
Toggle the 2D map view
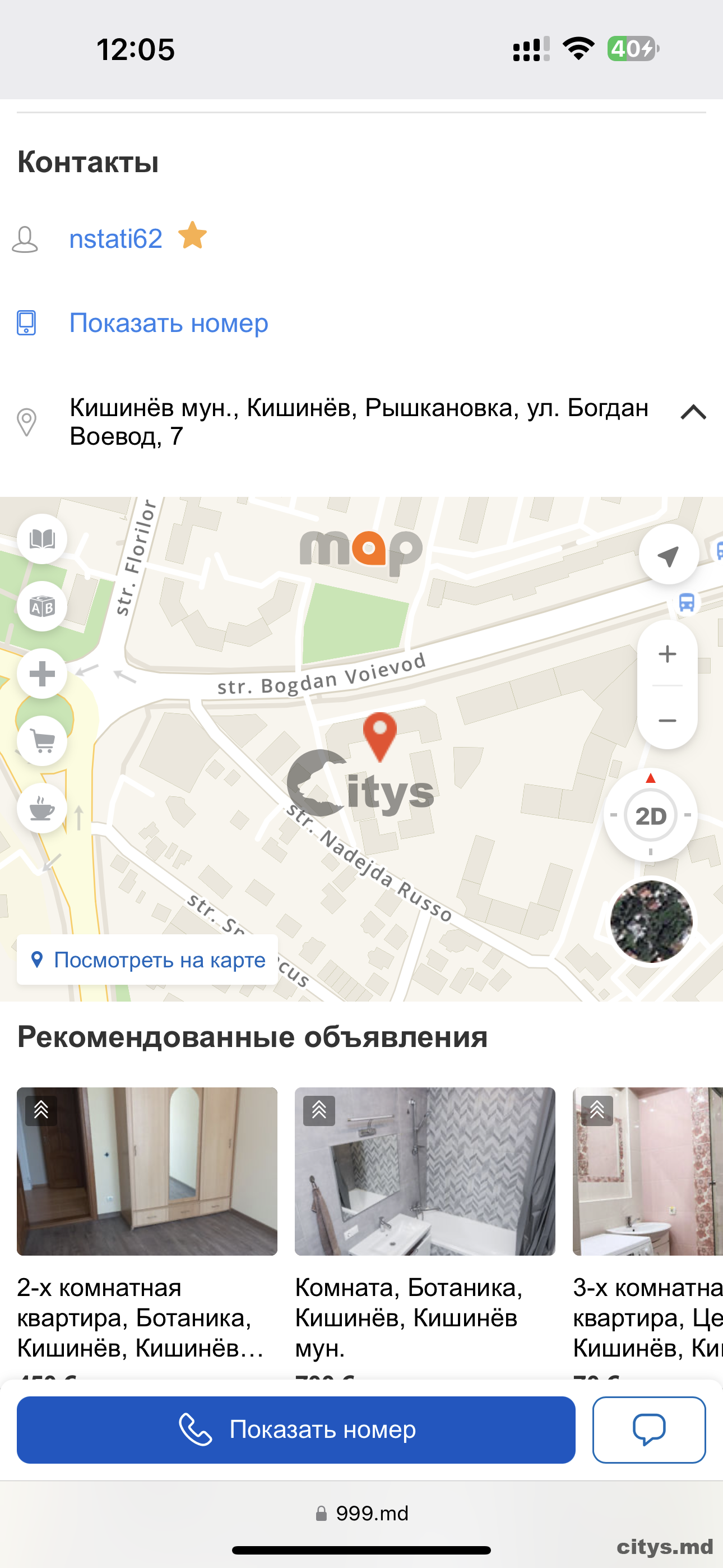(650, 815)
